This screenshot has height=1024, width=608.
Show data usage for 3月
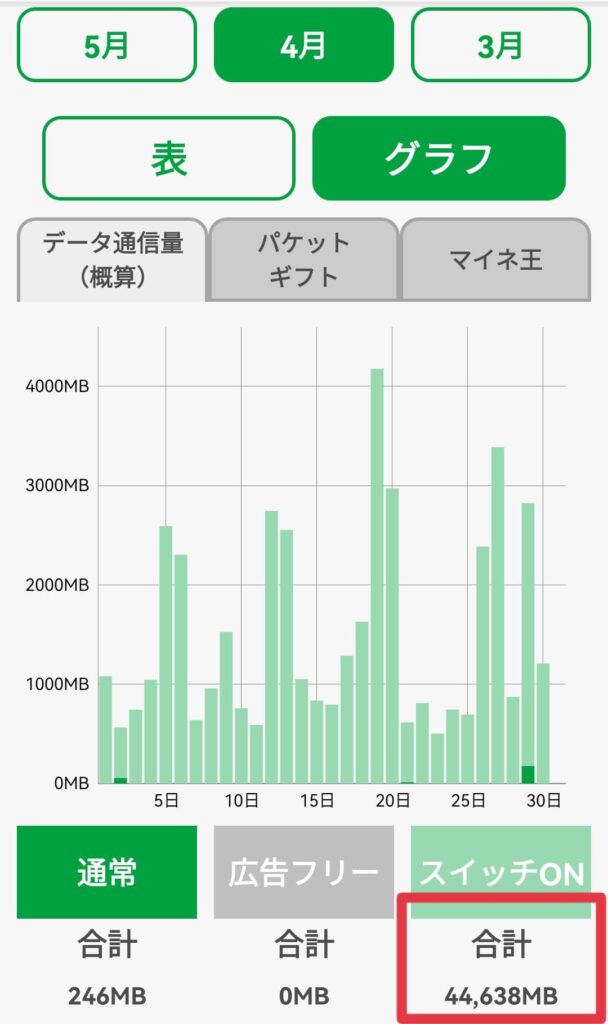point(500,45)
